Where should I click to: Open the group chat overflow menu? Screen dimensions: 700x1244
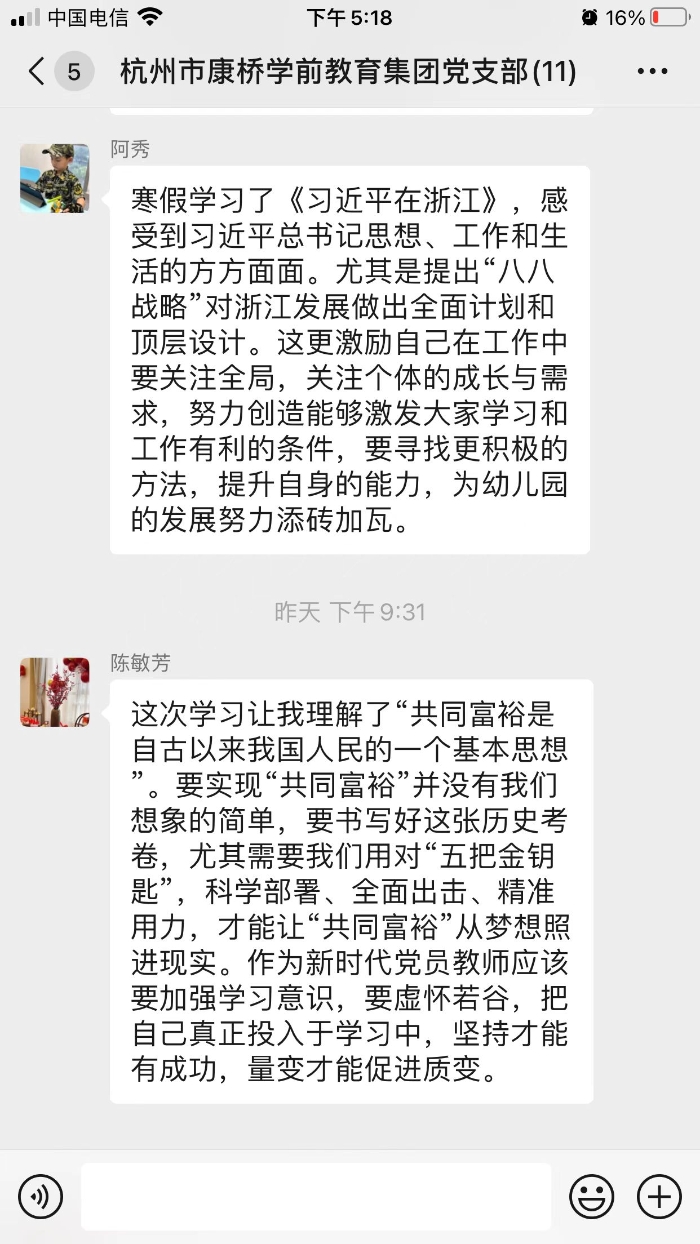coord(652,72)
